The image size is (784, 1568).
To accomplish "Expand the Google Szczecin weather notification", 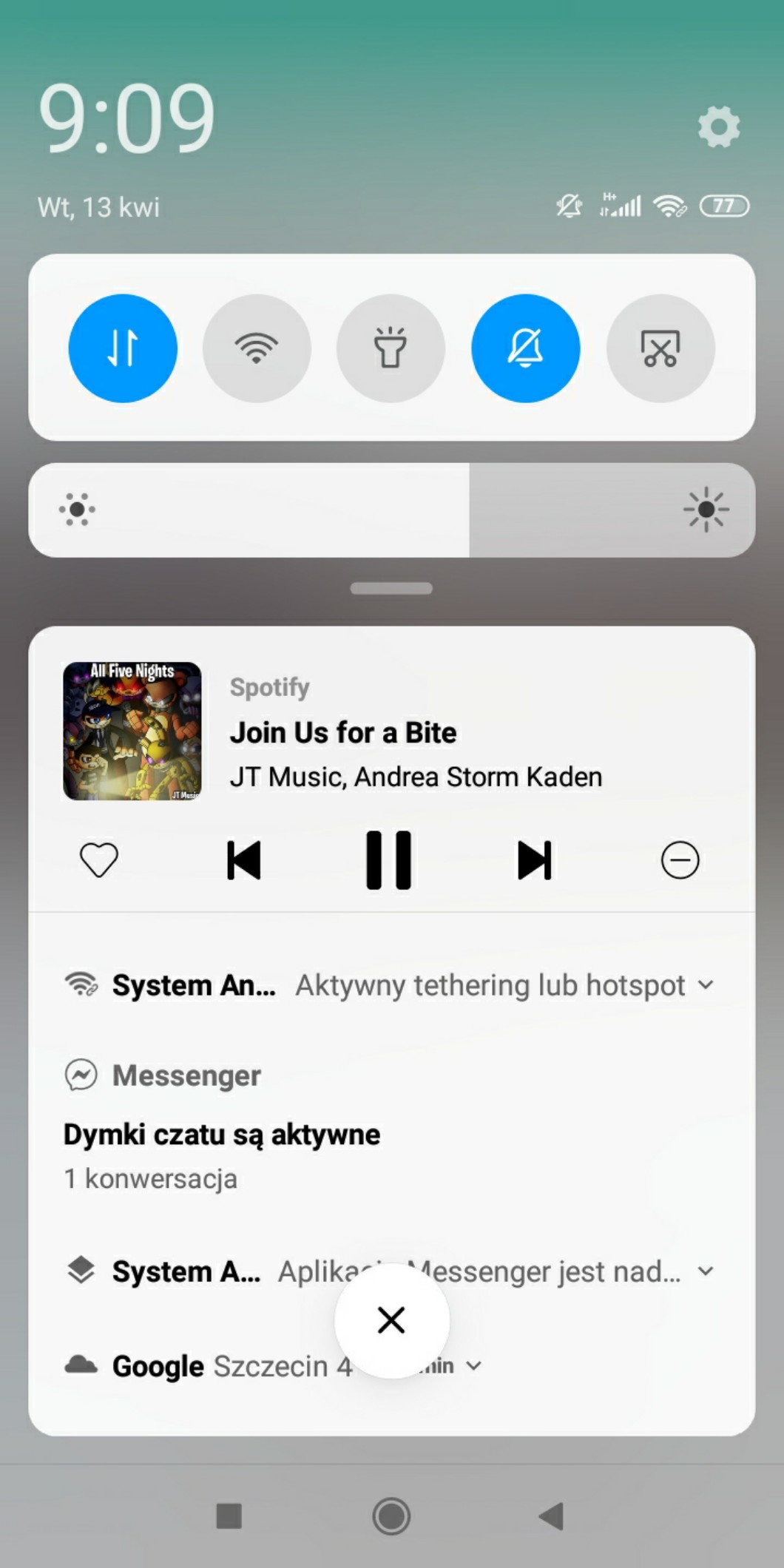I will pos(474,1366).
